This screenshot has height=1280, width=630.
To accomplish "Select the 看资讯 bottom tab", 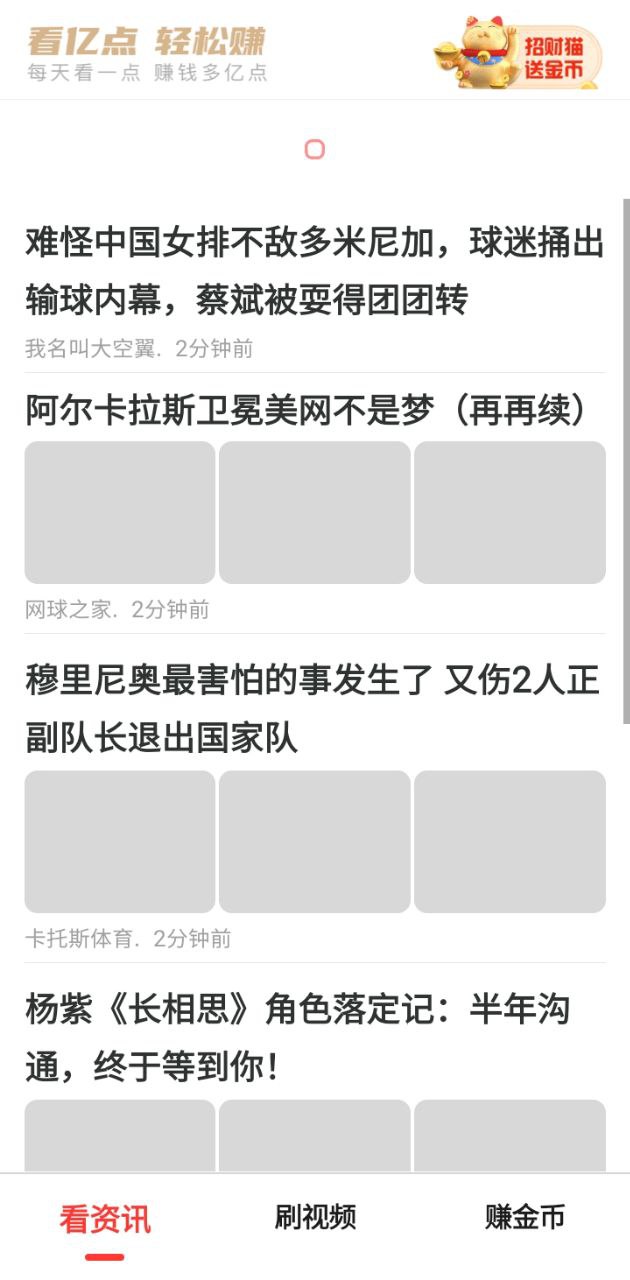I will pos(105,1219).
